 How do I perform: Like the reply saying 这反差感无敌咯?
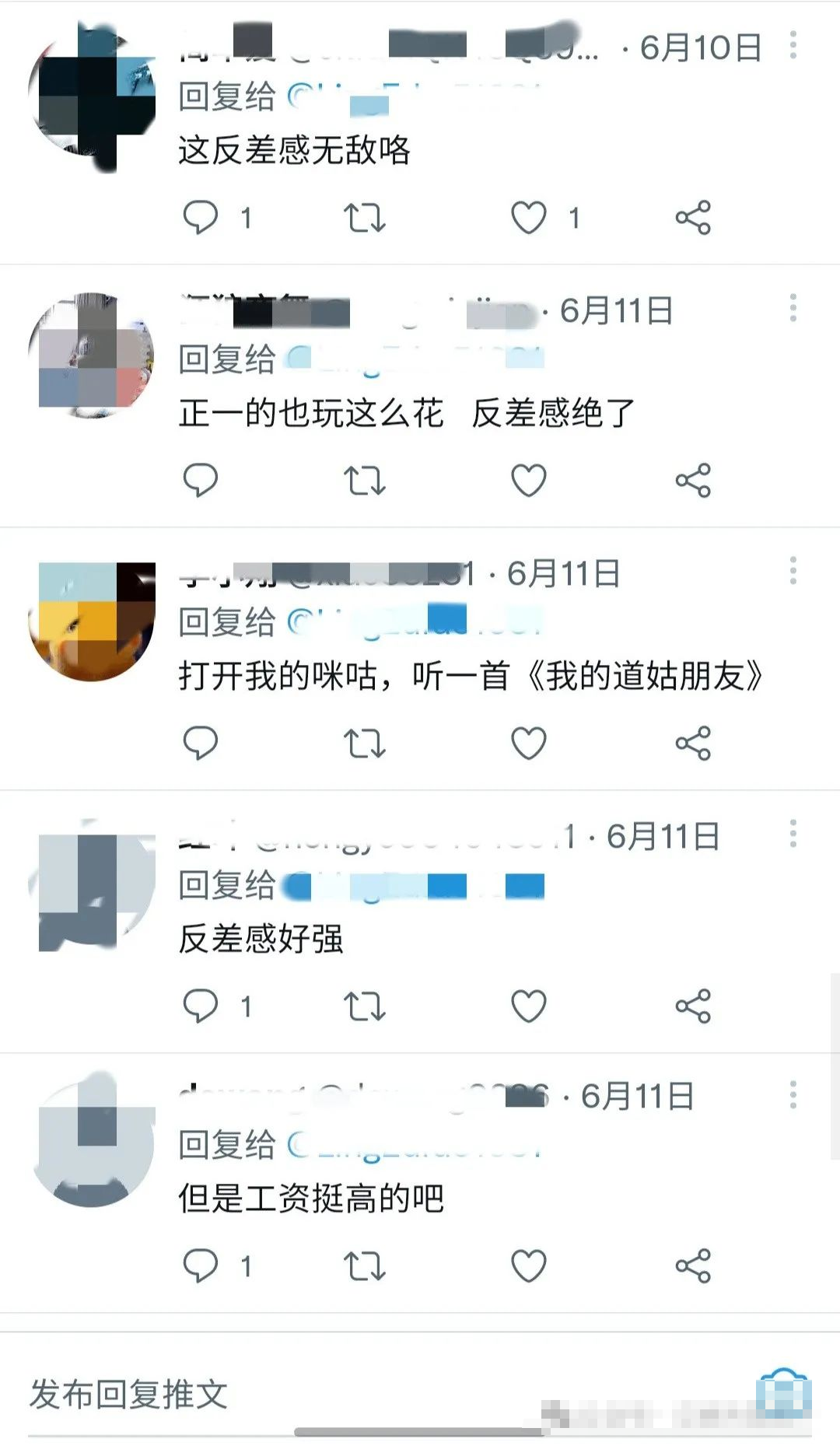coord(529,217)
